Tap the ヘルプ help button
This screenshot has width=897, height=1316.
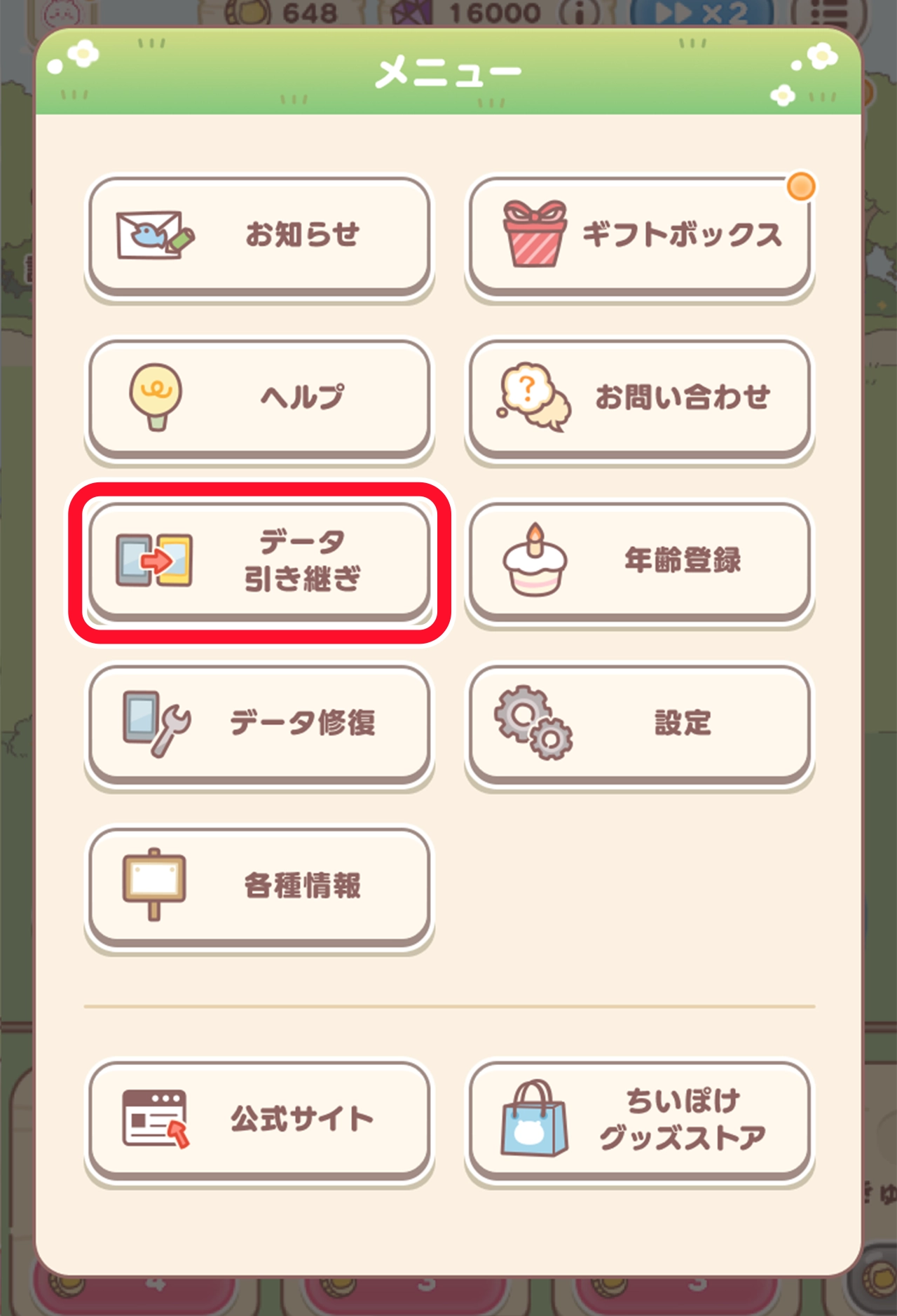[x=259, y=397]
